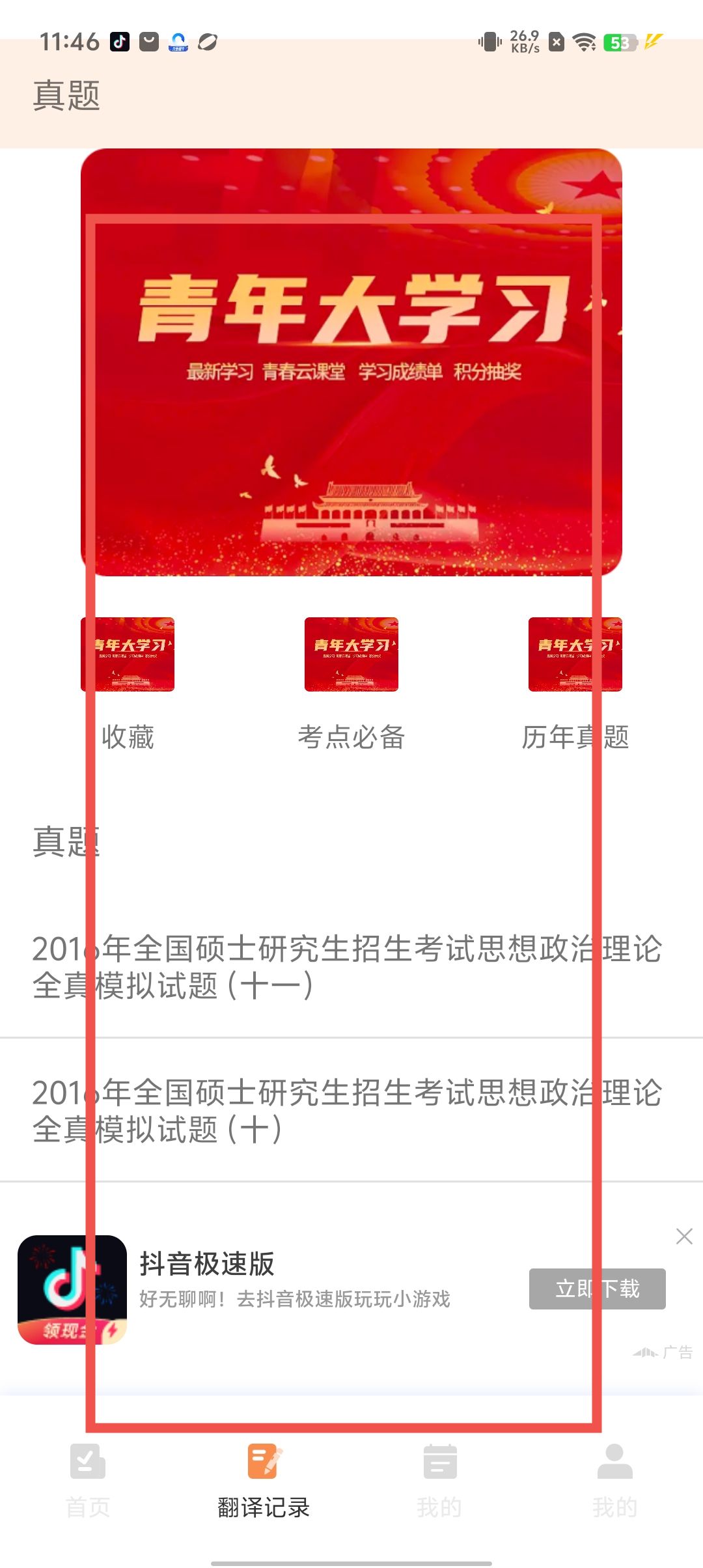Open 考点必备 section
703x1568 pixels.
[351, 684]
